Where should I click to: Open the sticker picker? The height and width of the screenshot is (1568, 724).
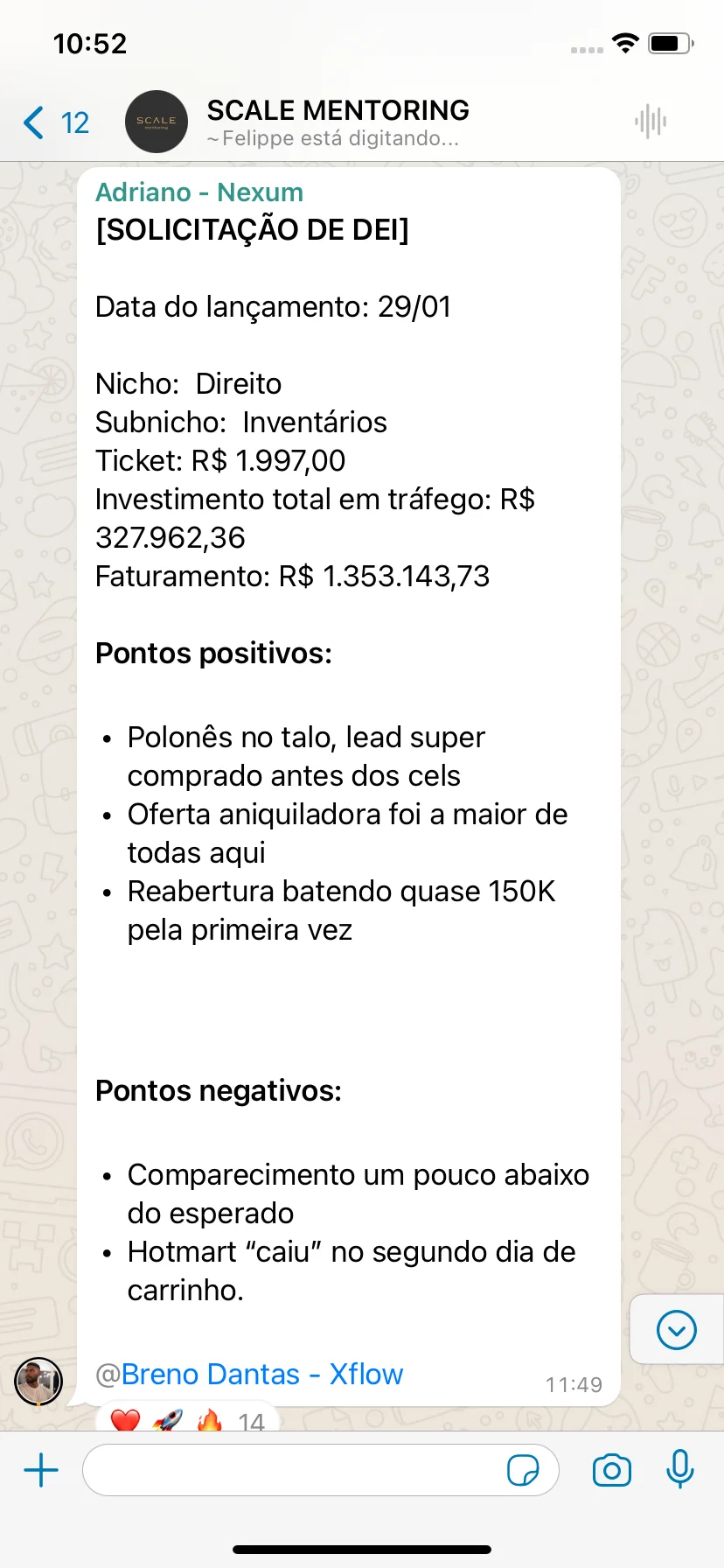click(523, 1470)
